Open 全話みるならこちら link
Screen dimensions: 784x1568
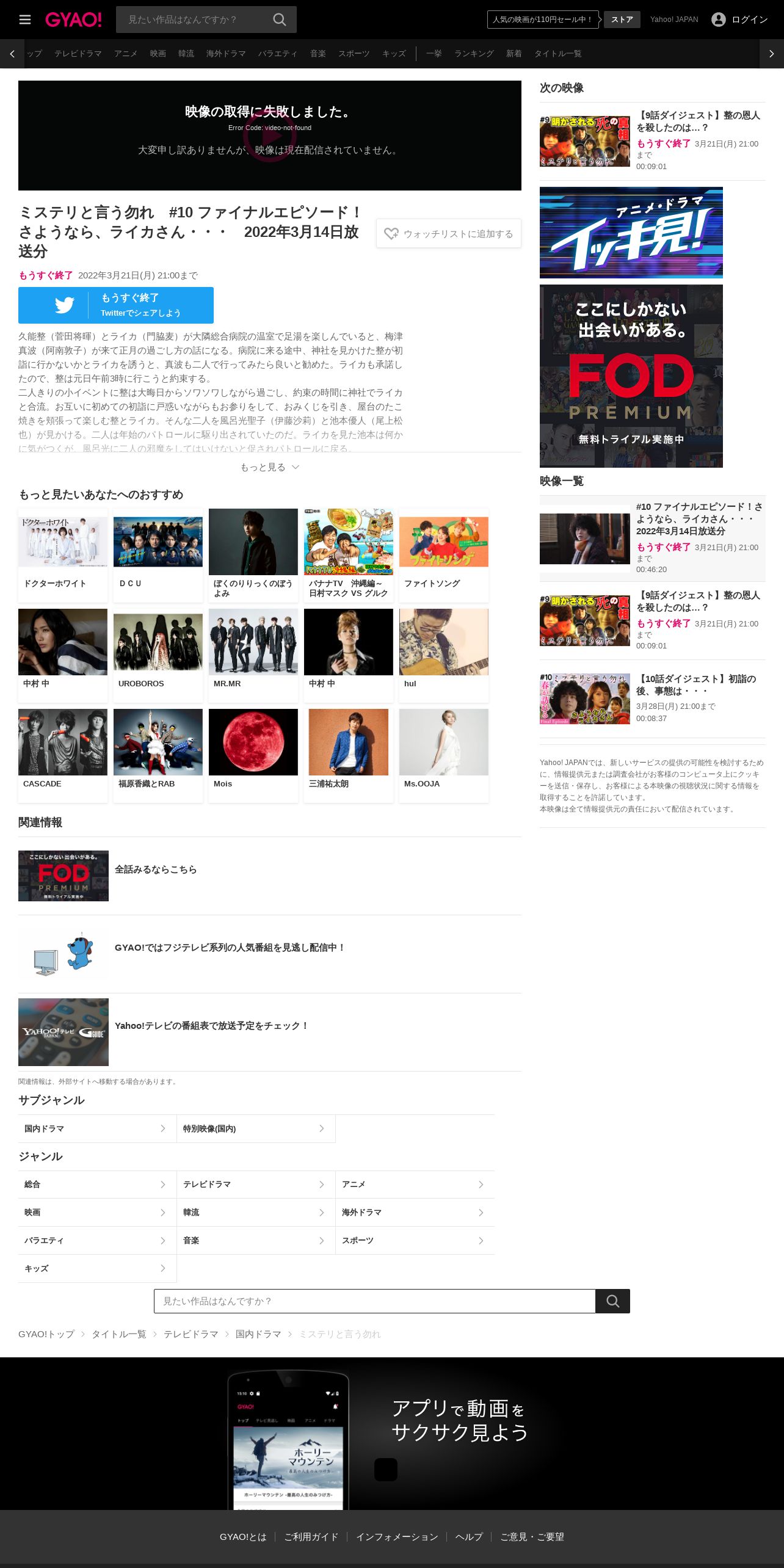tap(156, 869)
